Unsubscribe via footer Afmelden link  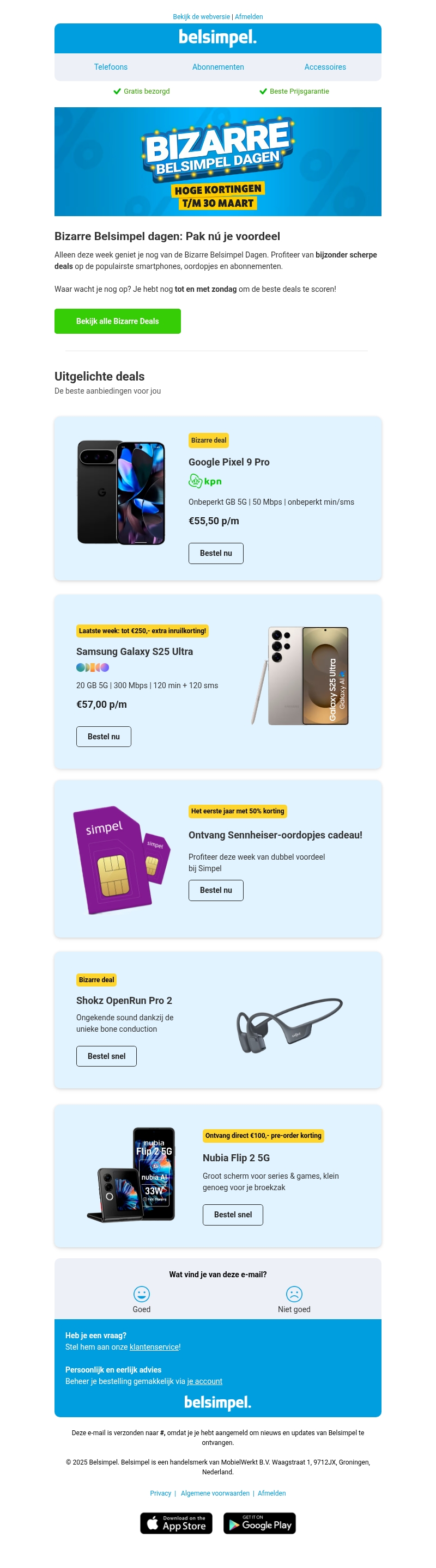click(271, 1493)
